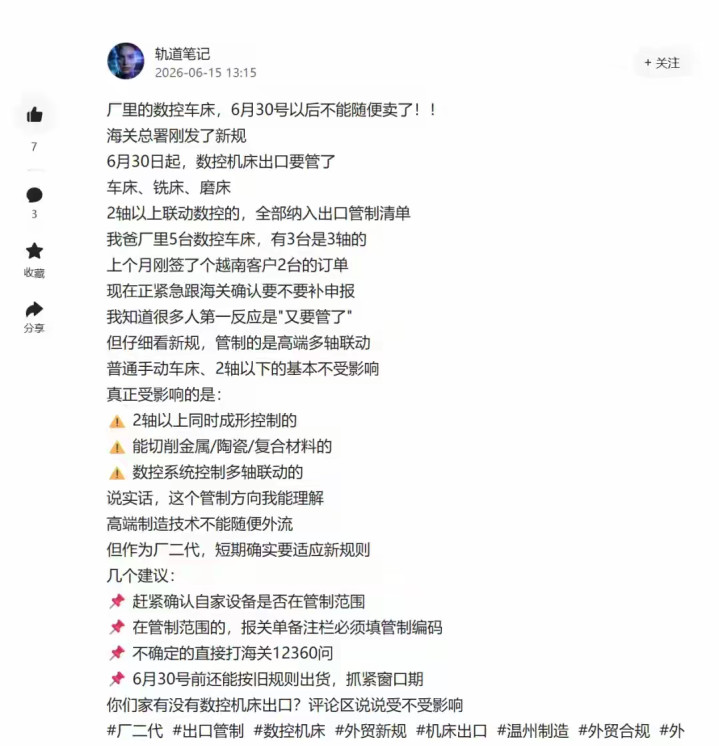Share the post via 分享 arrow

pos(34,310)
